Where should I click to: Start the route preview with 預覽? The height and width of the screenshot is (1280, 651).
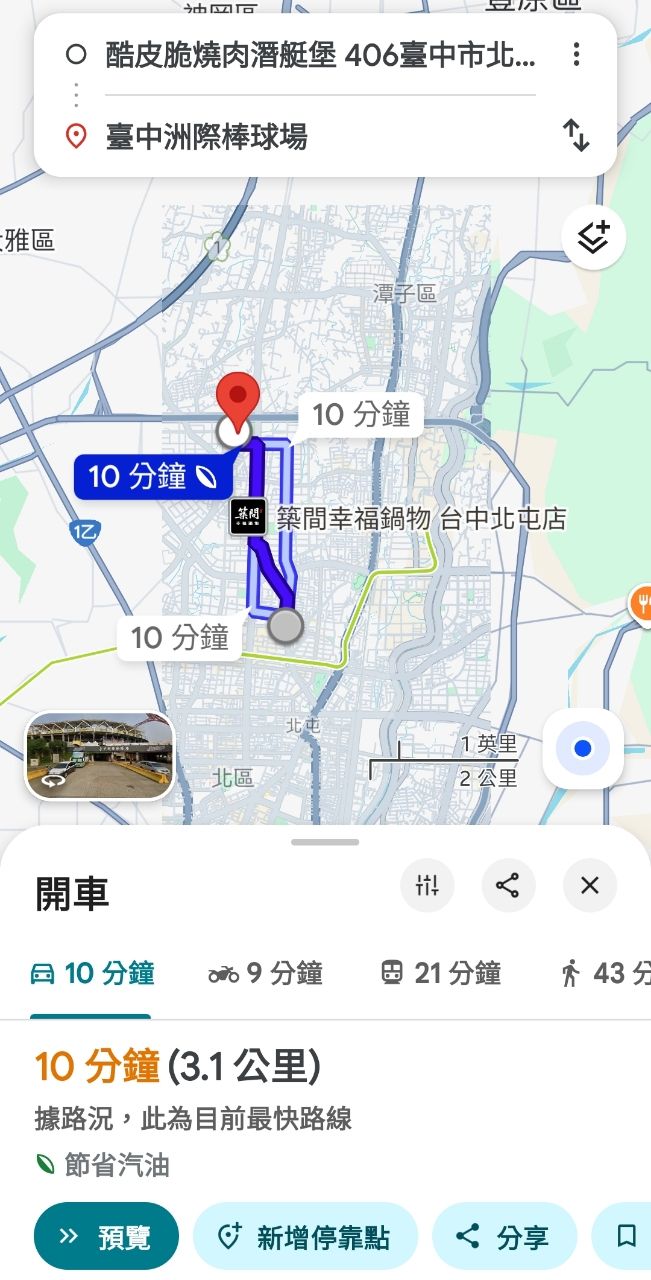pos(105,1236)
